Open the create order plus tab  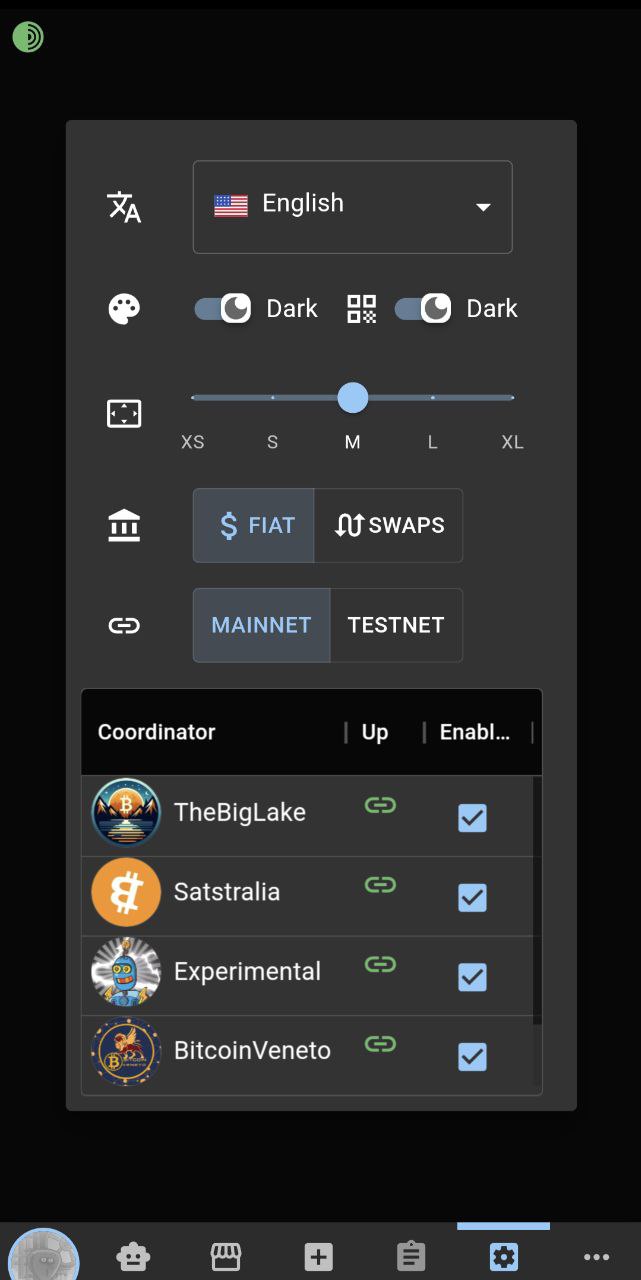(318, 1256)
